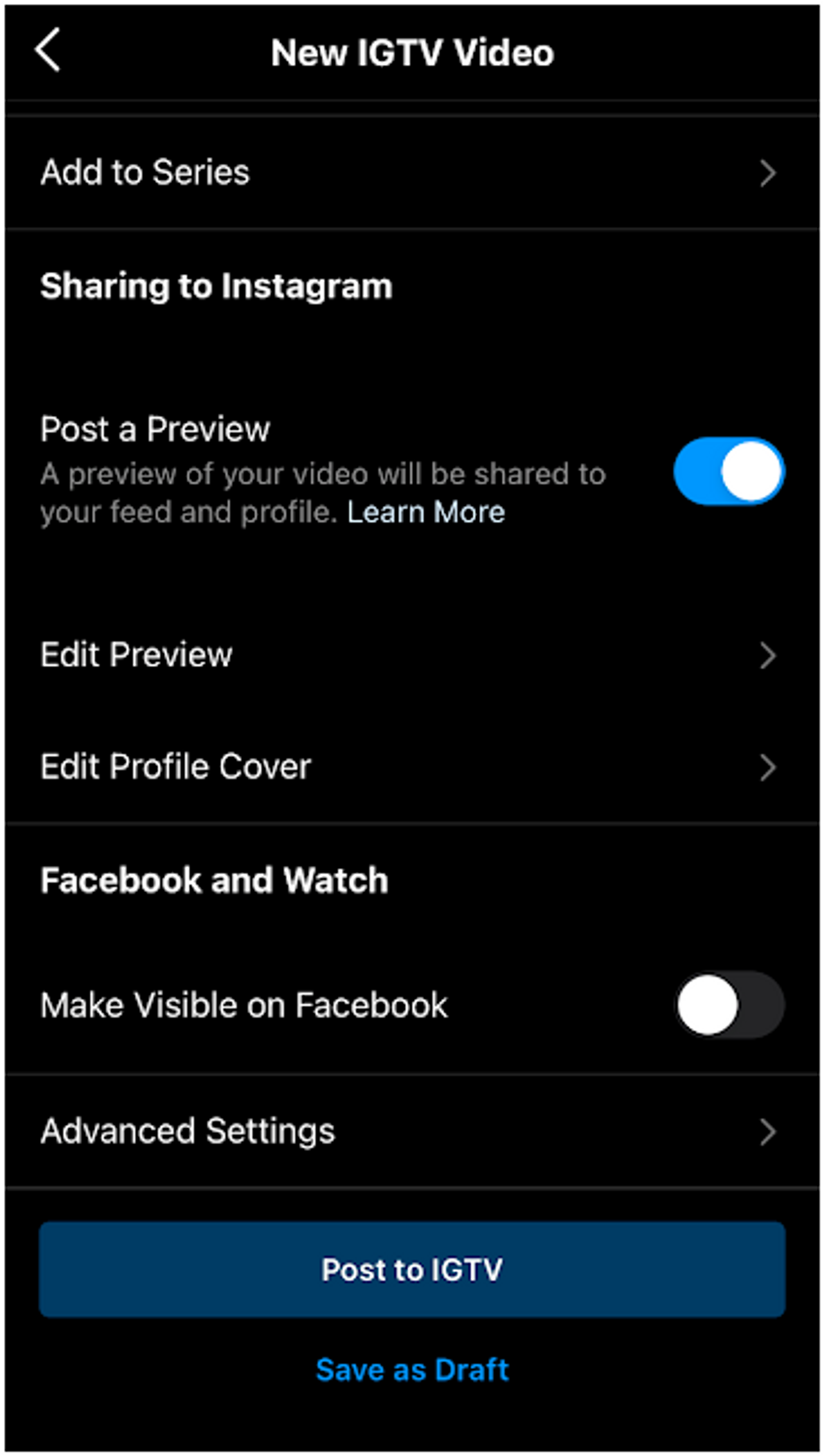Enable Make Visible on Facebook
Image resolution: width=824 pixels, height=1456 pixels.
tap(729, 1004)
